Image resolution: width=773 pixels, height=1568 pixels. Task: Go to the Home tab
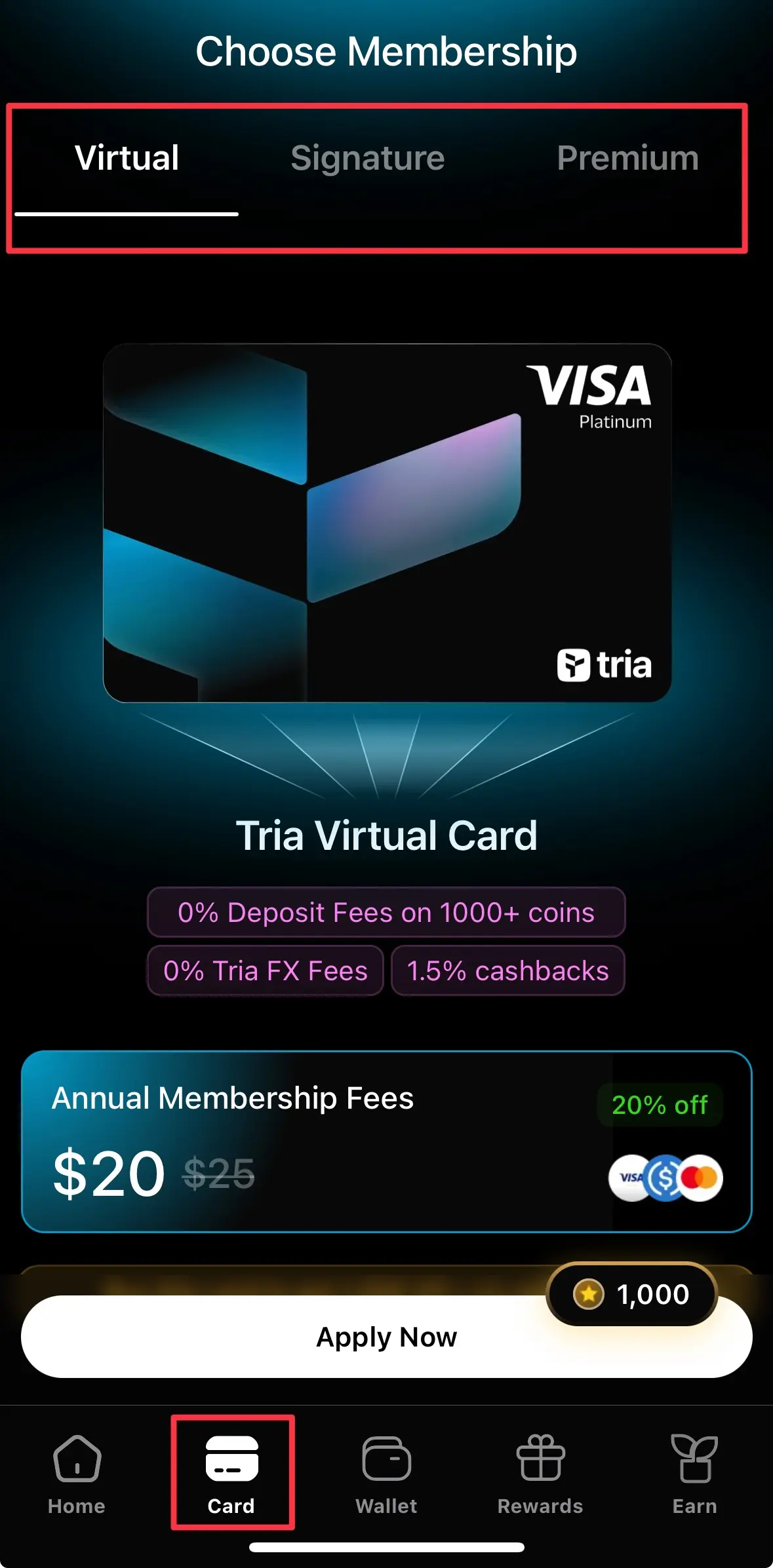pos(77,1474)
